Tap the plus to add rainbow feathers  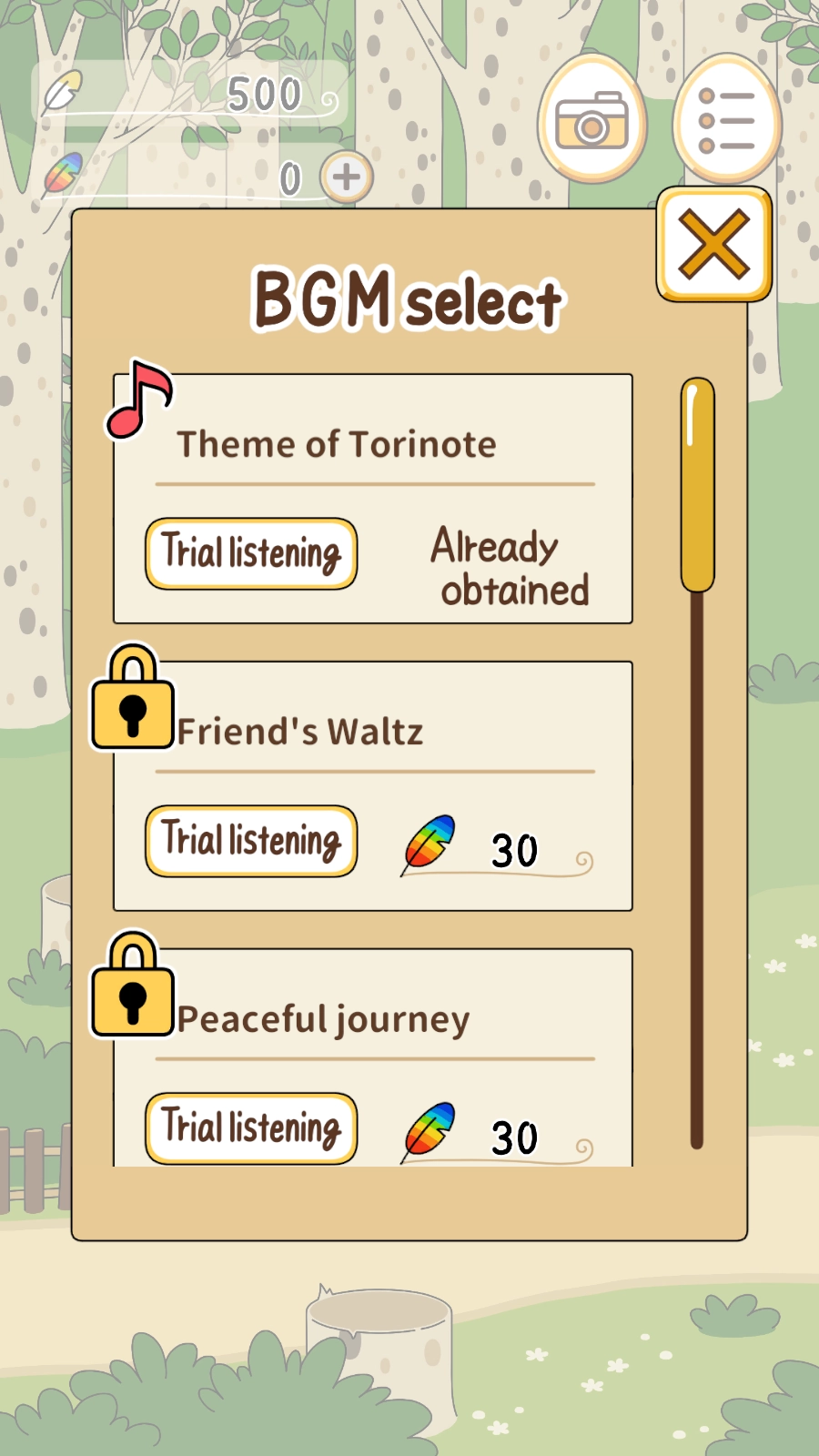pyautogui.click(x=347, y=177)
